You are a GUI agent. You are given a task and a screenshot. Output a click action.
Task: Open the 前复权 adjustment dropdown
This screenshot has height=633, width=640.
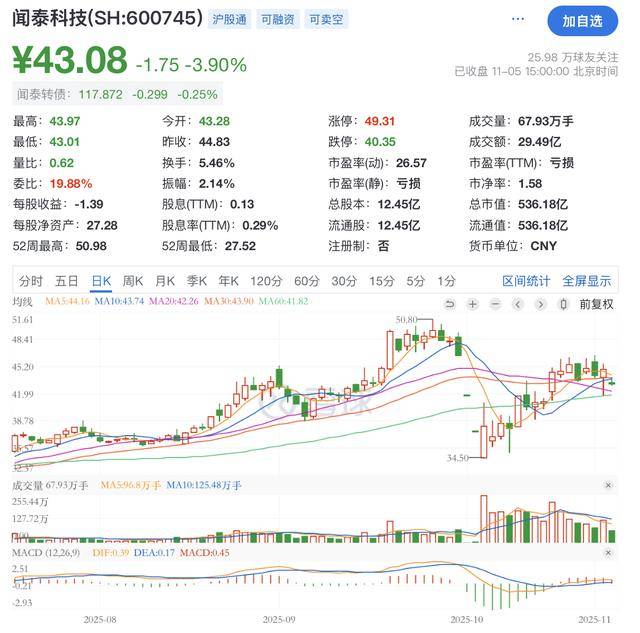596,303
